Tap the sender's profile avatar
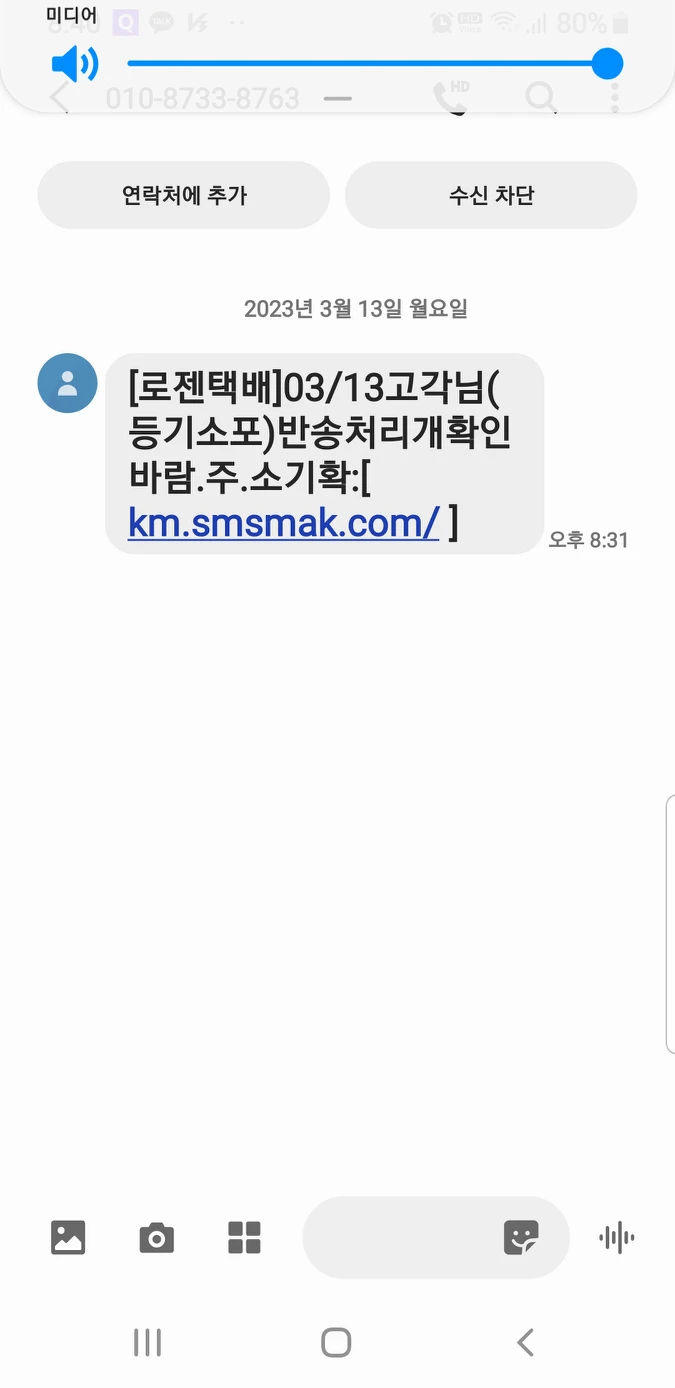 67,383
